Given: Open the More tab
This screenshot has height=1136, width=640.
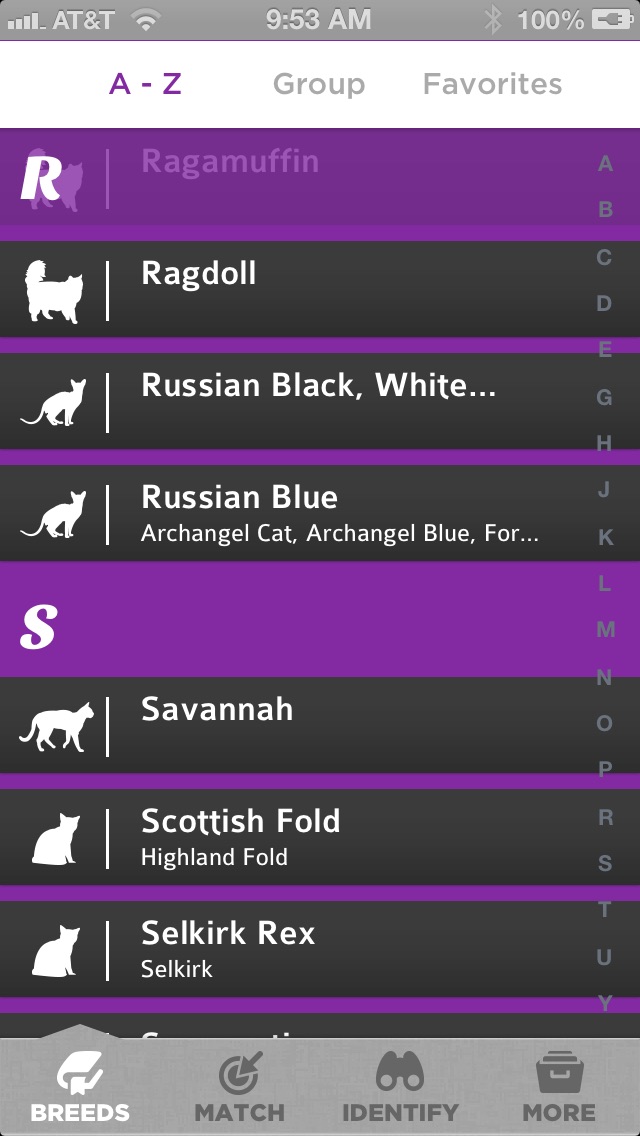Looking at the screenshot, I should (x=559, y=1089).
